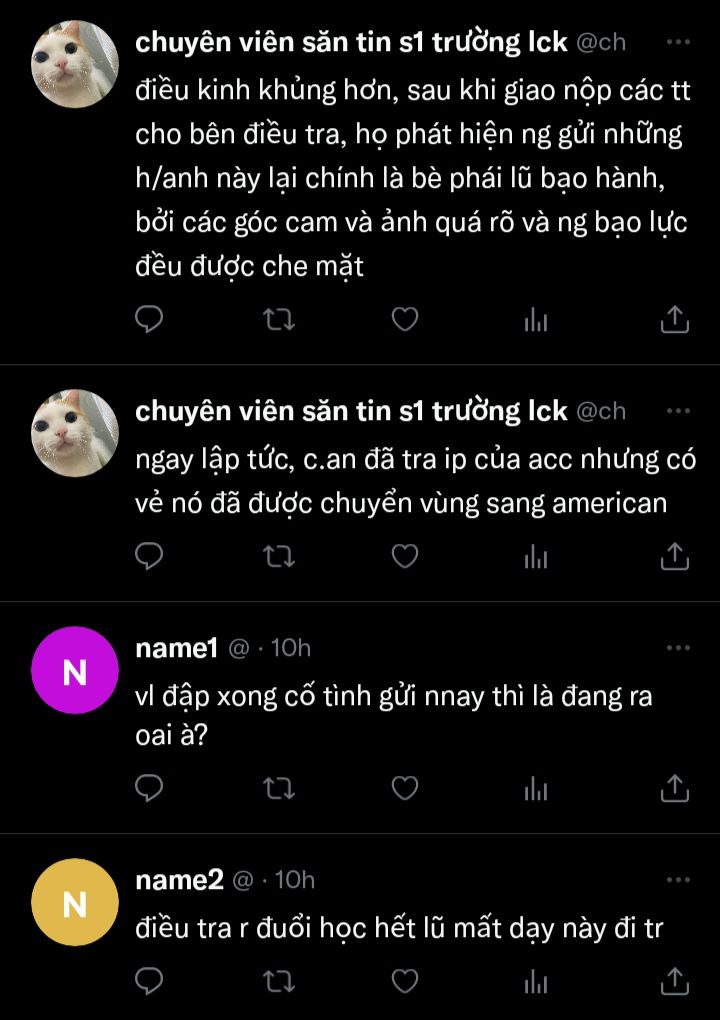View analytics of the "ngay lập tức" tweet

[537, 556]
